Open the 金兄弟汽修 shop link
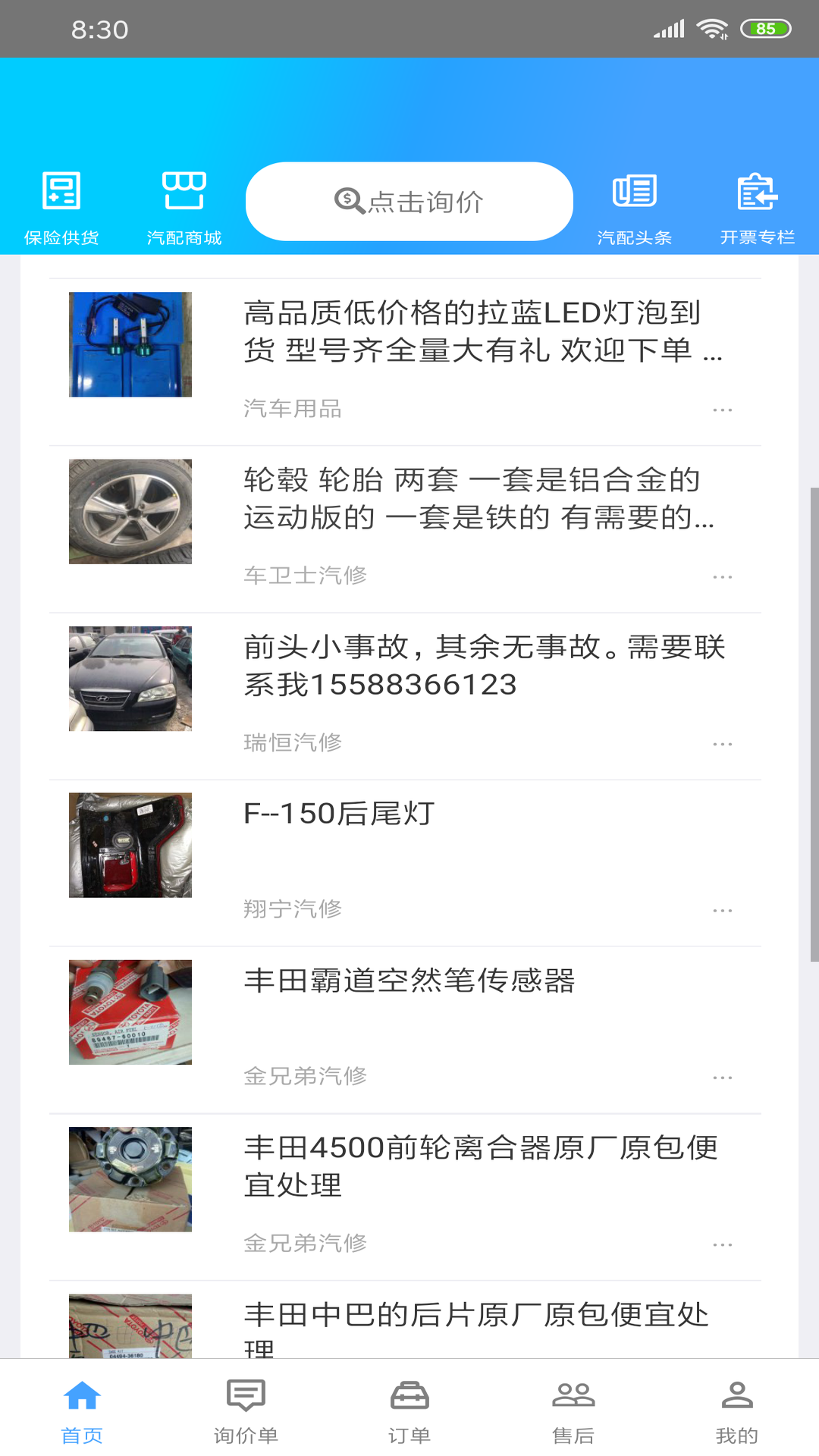819x1456 pixels. [x=306, y=1075]
